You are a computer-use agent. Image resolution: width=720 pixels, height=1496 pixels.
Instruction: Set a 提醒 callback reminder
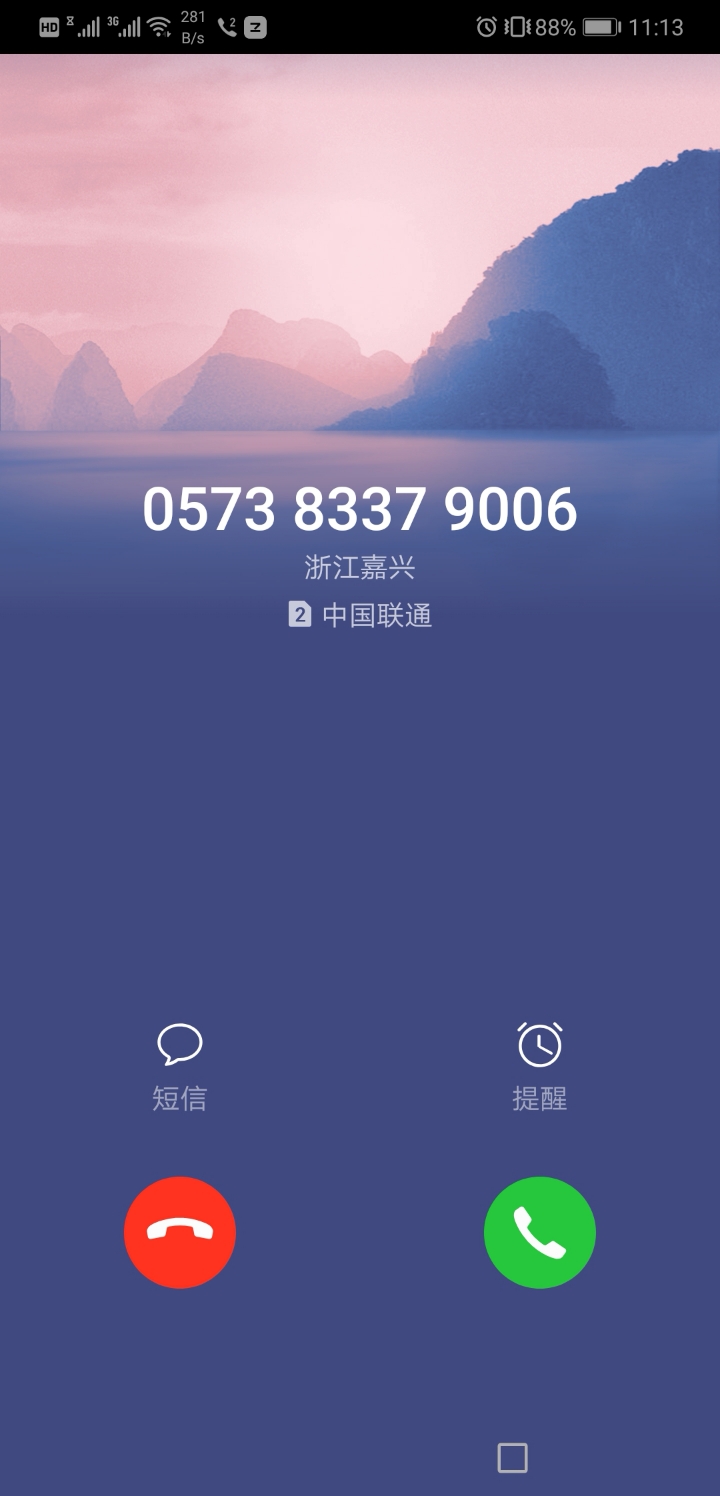click(x=539, y=1066)
